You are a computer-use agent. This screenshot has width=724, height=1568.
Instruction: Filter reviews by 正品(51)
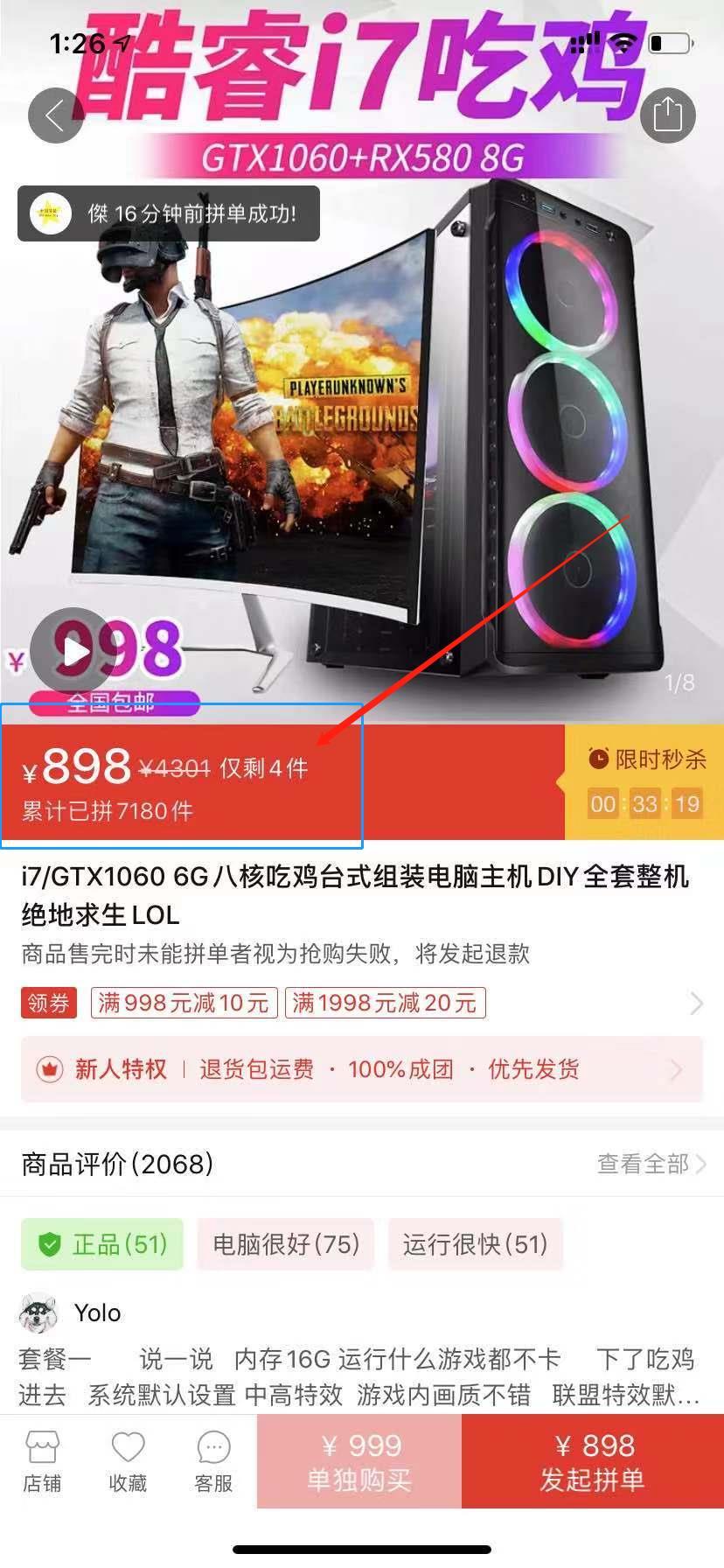coord(102,1244)
